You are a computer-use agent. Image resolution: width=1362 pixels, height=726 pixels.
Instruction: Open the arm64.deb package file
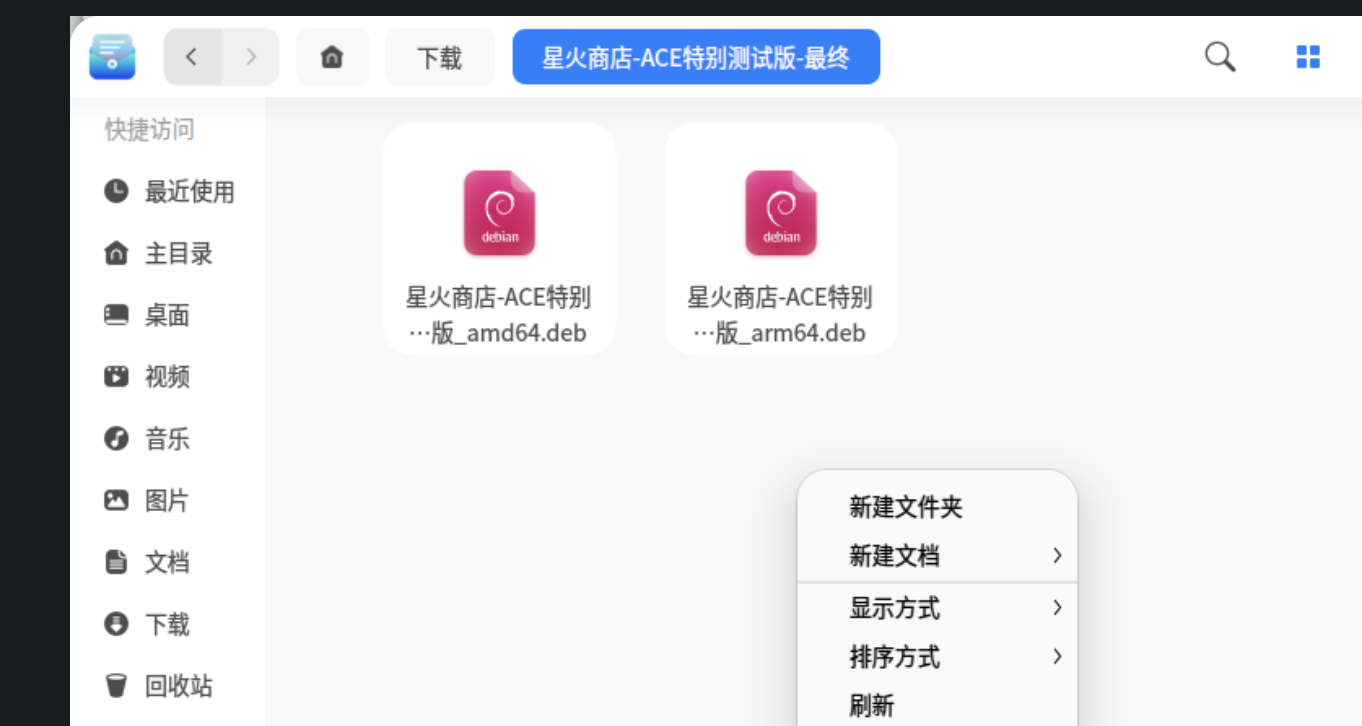coord(780,240)
